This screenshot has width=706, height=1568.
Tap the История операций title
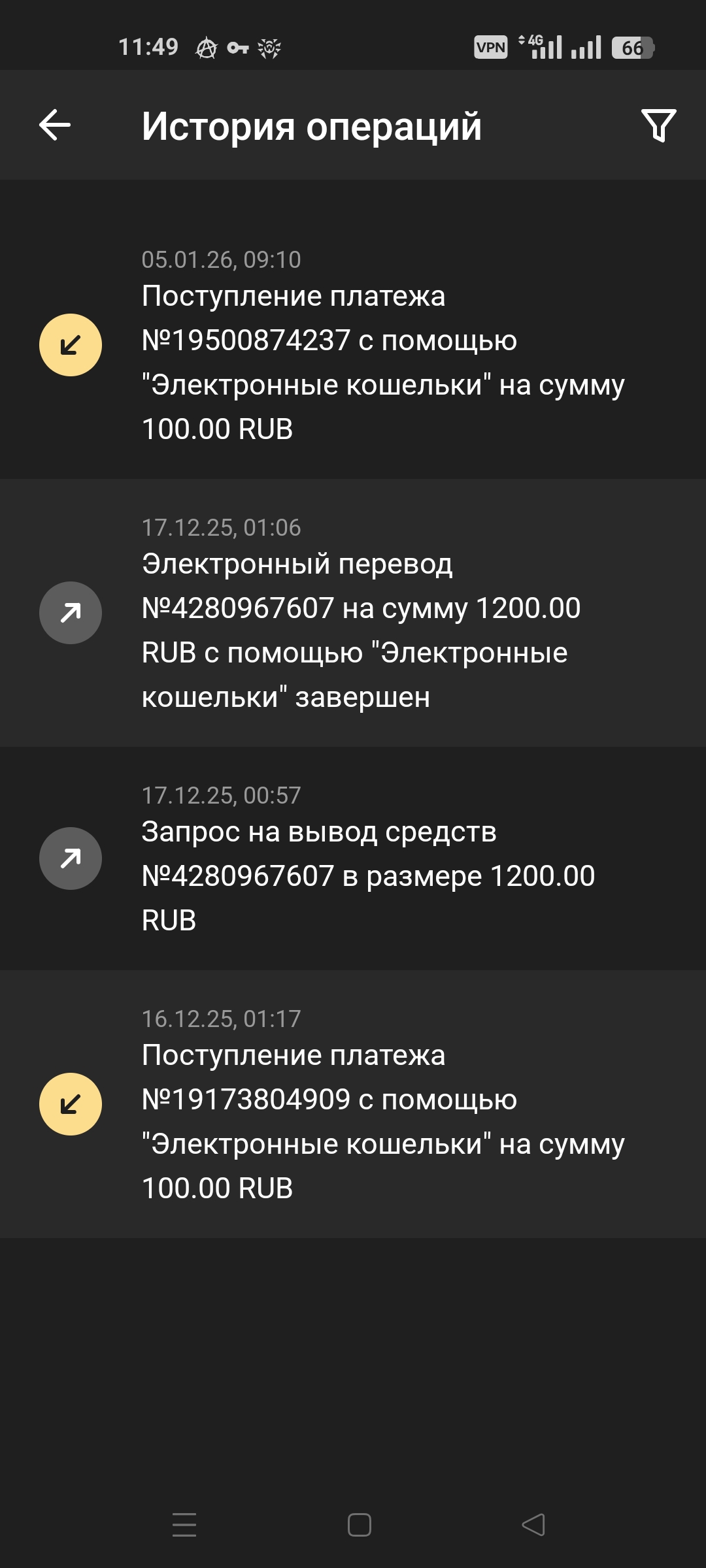312,125
